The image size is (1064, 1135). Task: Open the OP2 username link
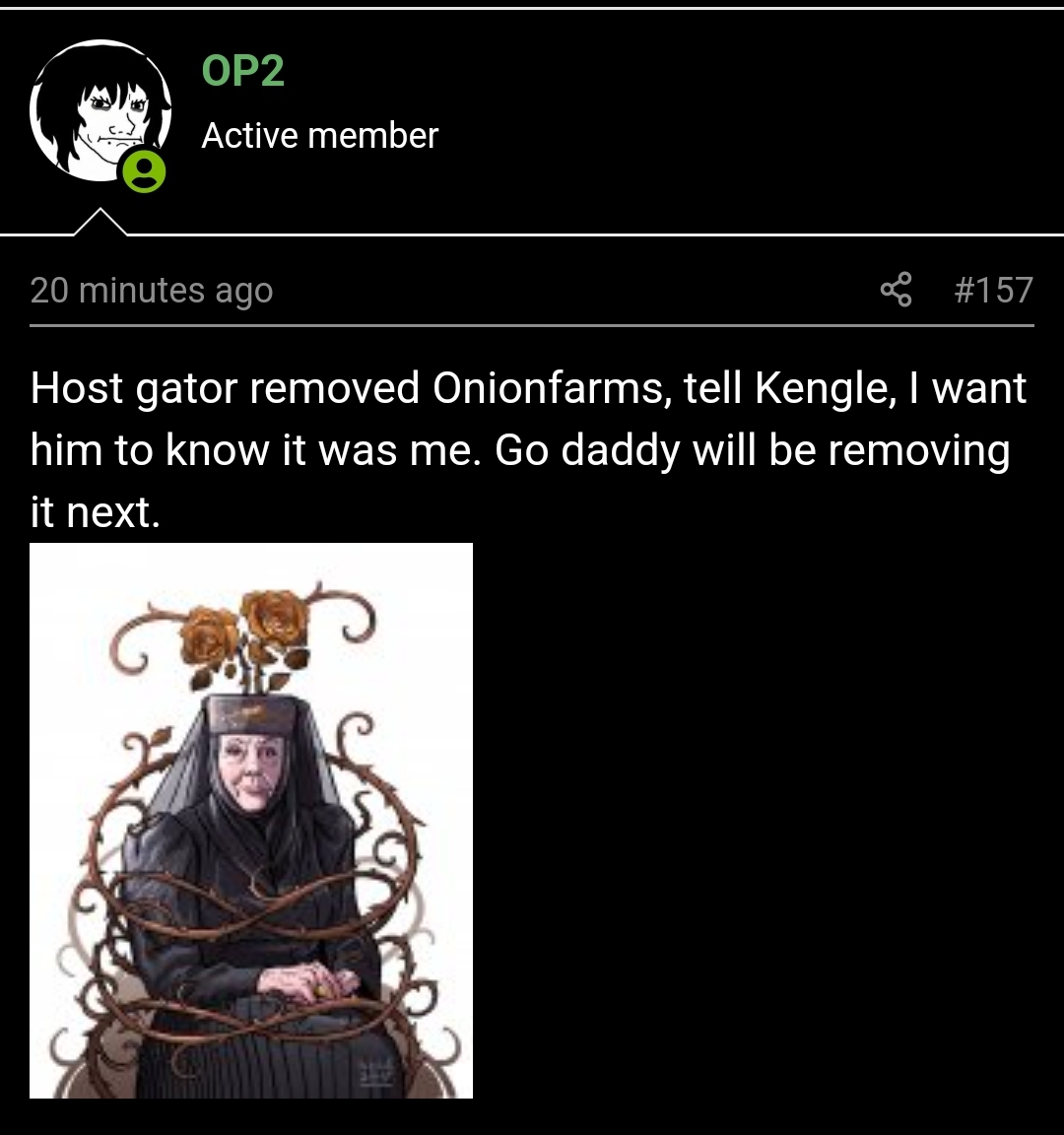pos(242,71)
